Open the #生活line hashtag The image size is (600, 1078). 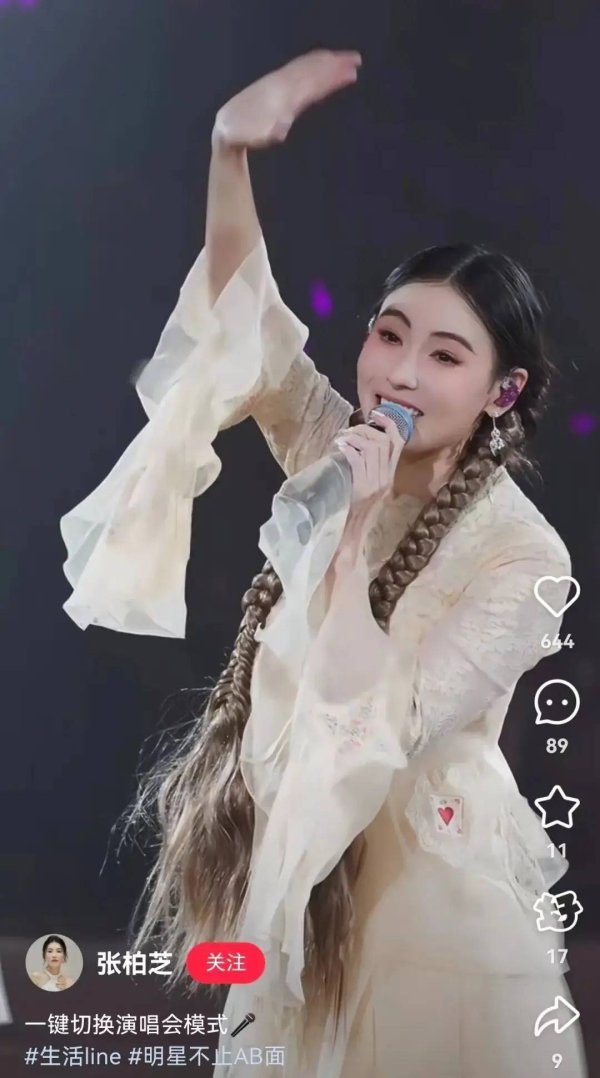[x=72, y=1056]
